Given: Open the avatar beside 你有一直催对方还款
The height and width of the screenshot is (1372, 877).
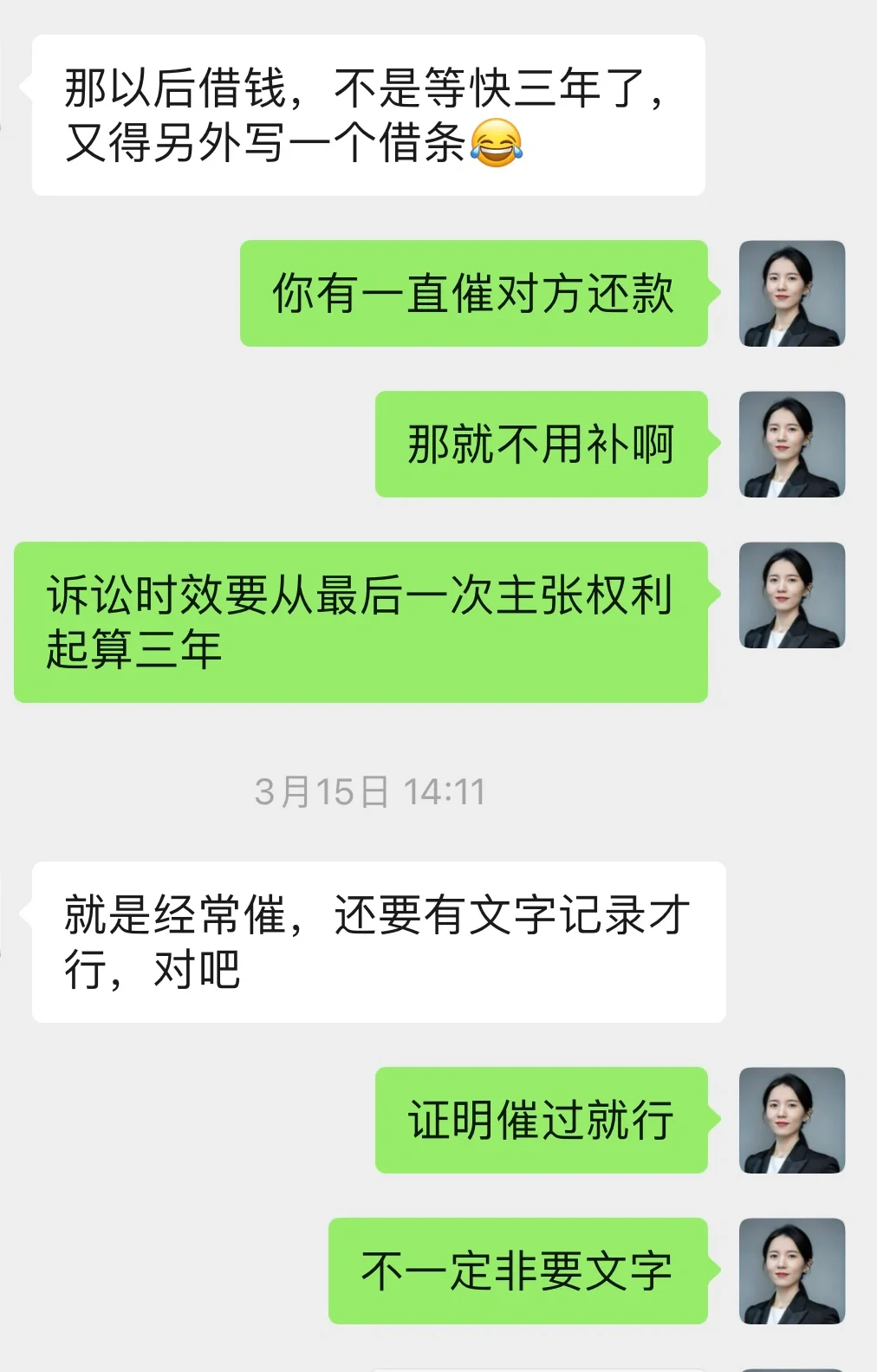Looking at the screenshot, I should coord(790,295).
